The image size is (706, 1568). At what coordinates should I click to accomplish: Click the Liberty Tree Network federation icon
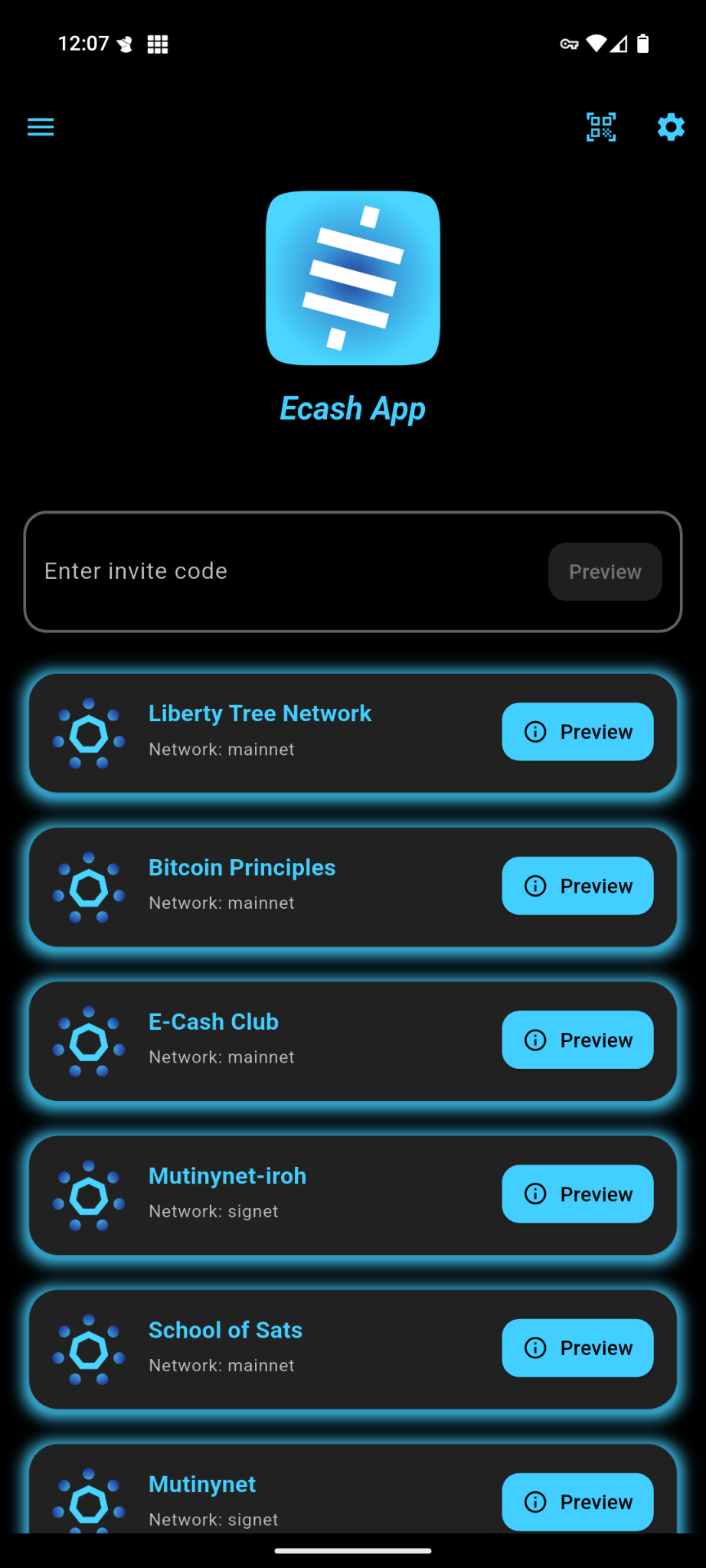(88, 733)
